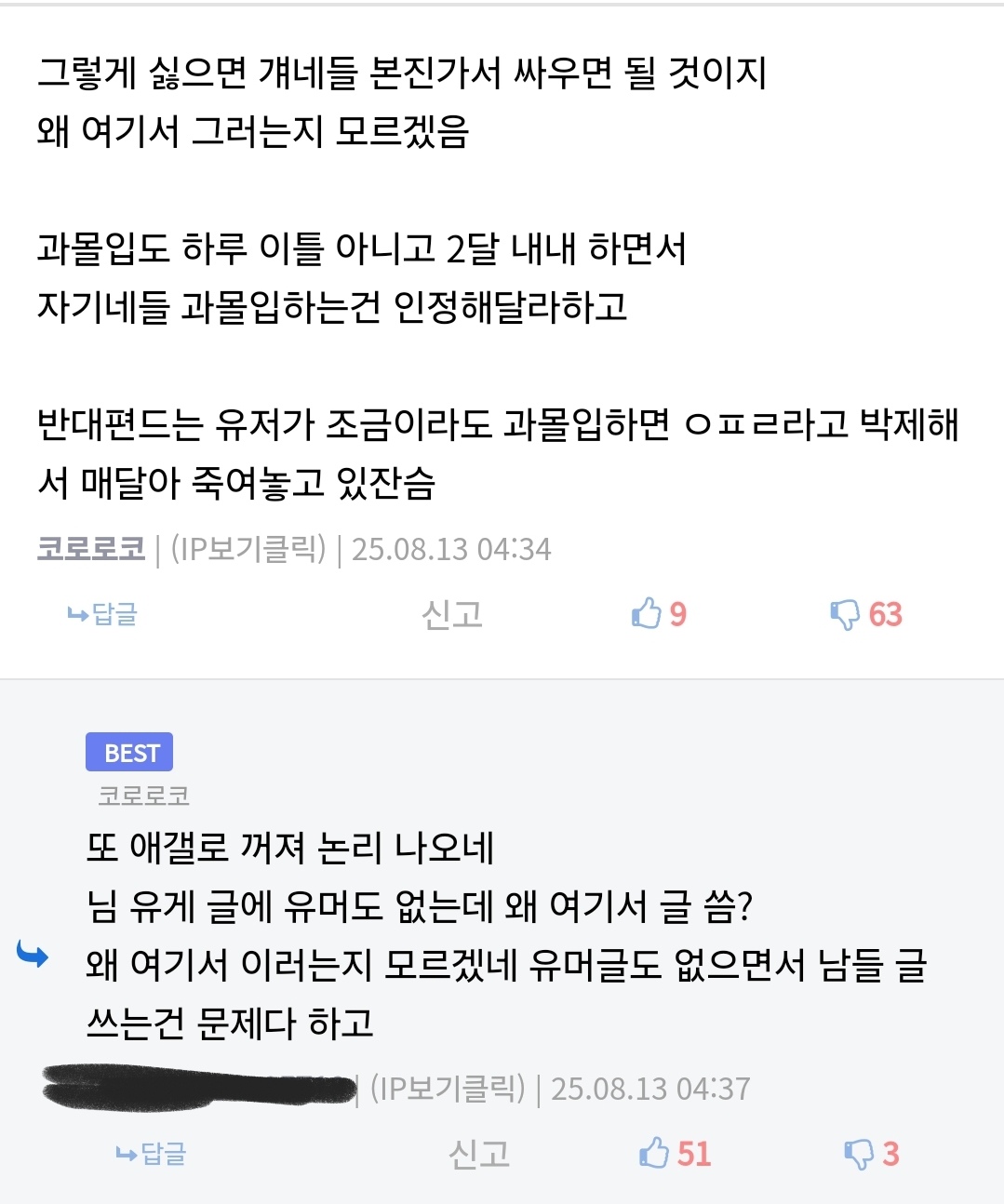This screenshot has height=1204, width=1004.
Task: Reply to the 04:37 BEST comment via 답글
Action: 152,1154
